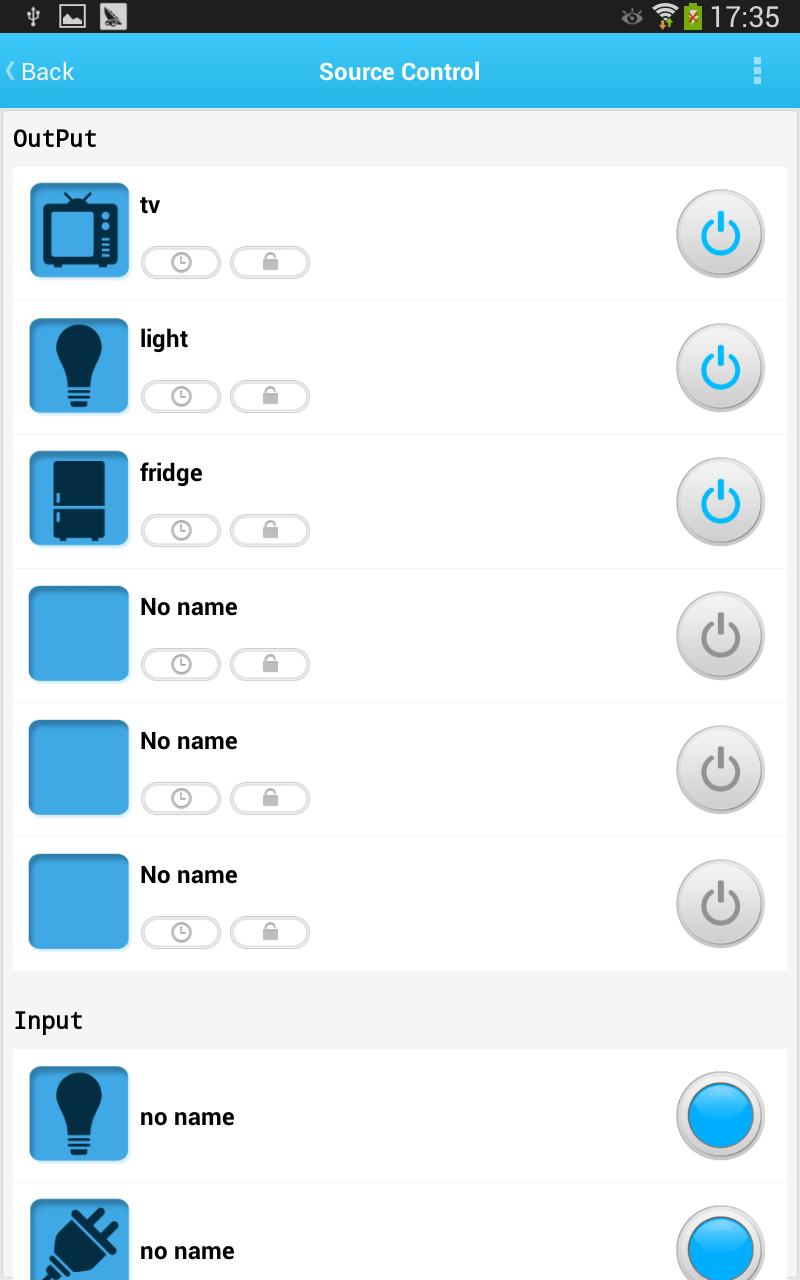The width and height of the screenshot is (800, 1280).
Task: Click the fridge device icon
Action: pyautogui.click(x=79, y=498)
